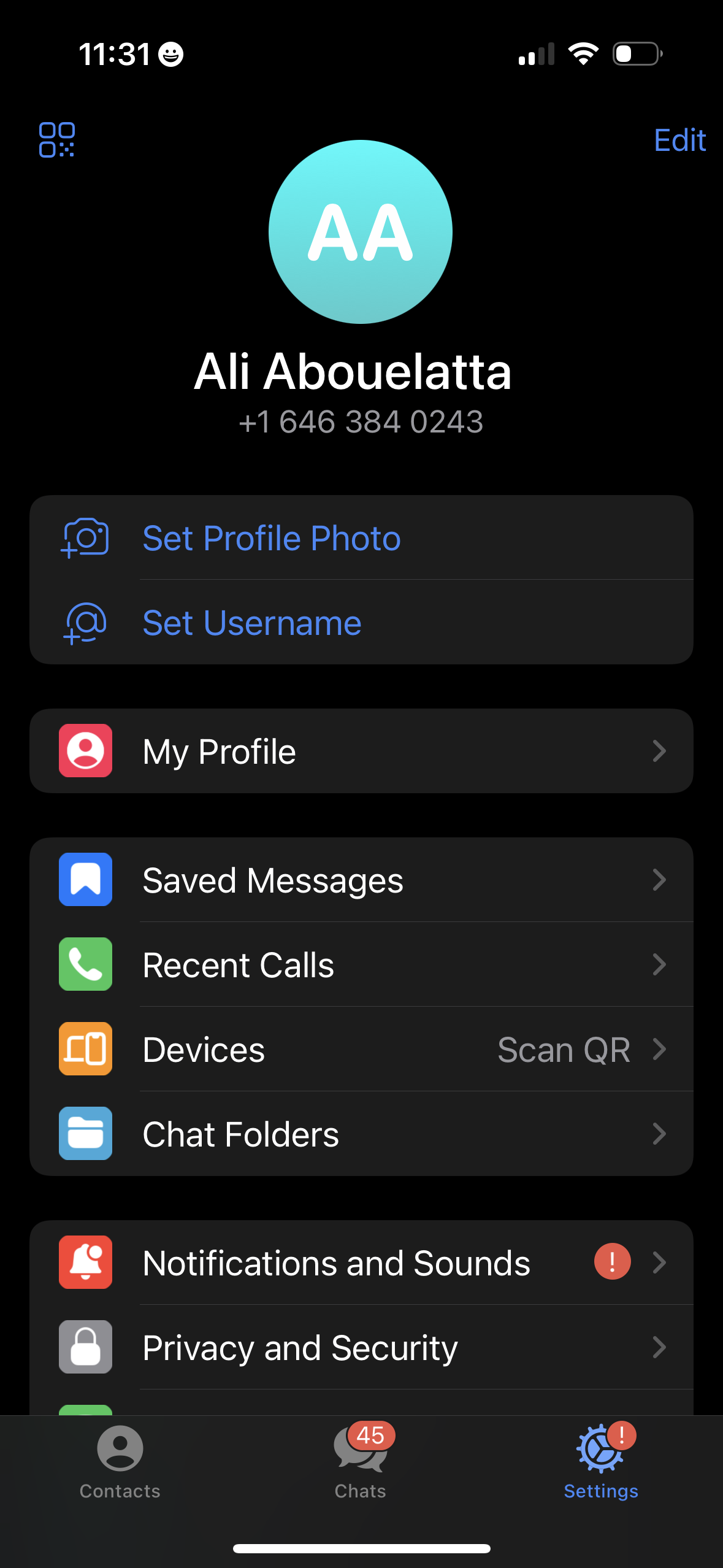Tap the Set Profile Photo camera icon
This screenshot has height=1568, width=723.
pyautogui.click(x=85, y=538)
